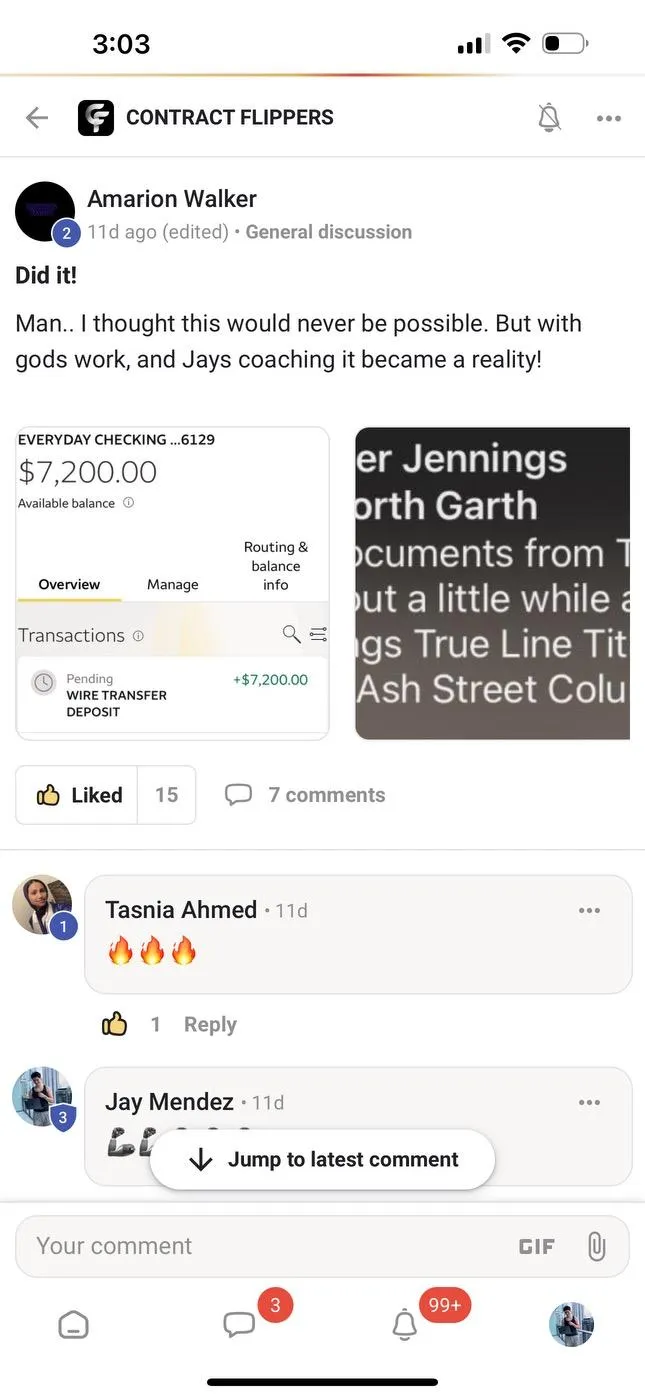The width and height of the screenshot is (645, 1398).
Task: Open the notifications tab showing 99+
Action: click(405, 1325)
